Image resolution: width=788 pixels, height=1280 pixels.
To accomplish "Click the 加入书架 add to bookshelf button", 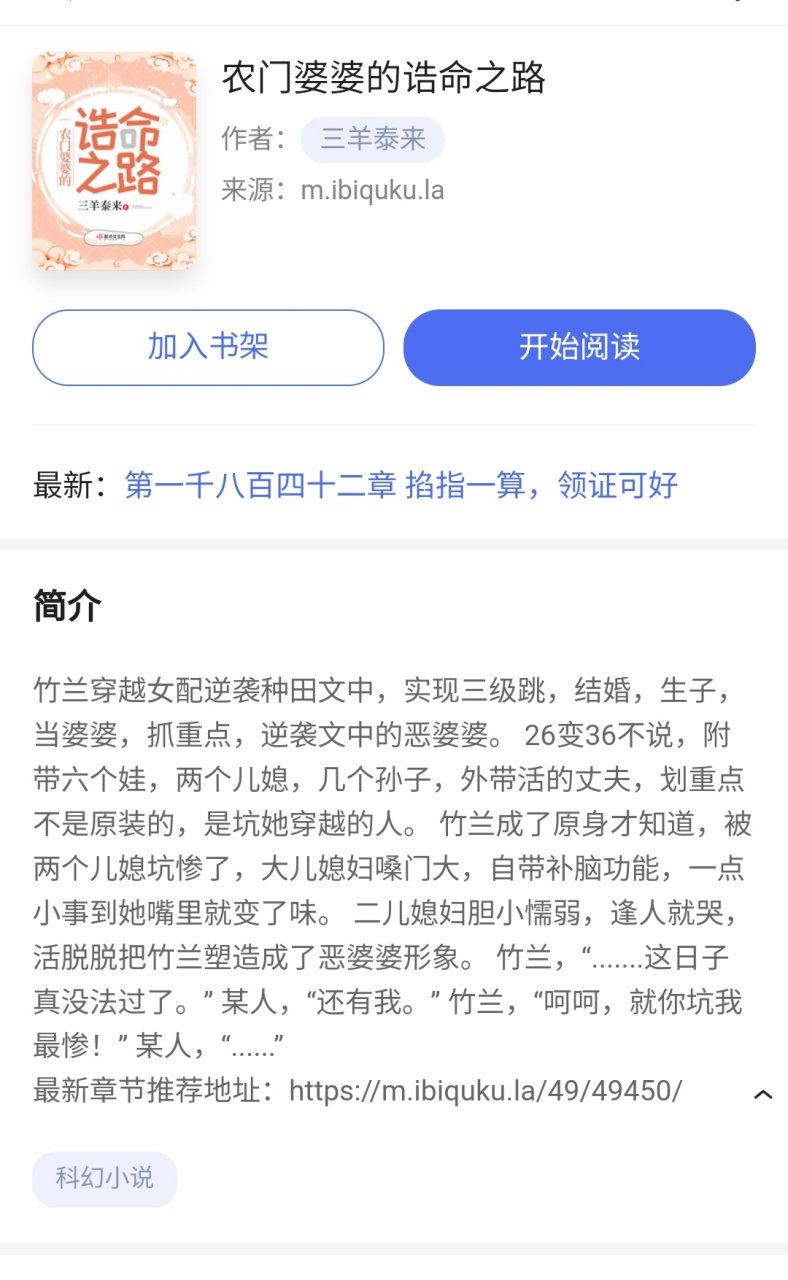I will tap(207, 347).
